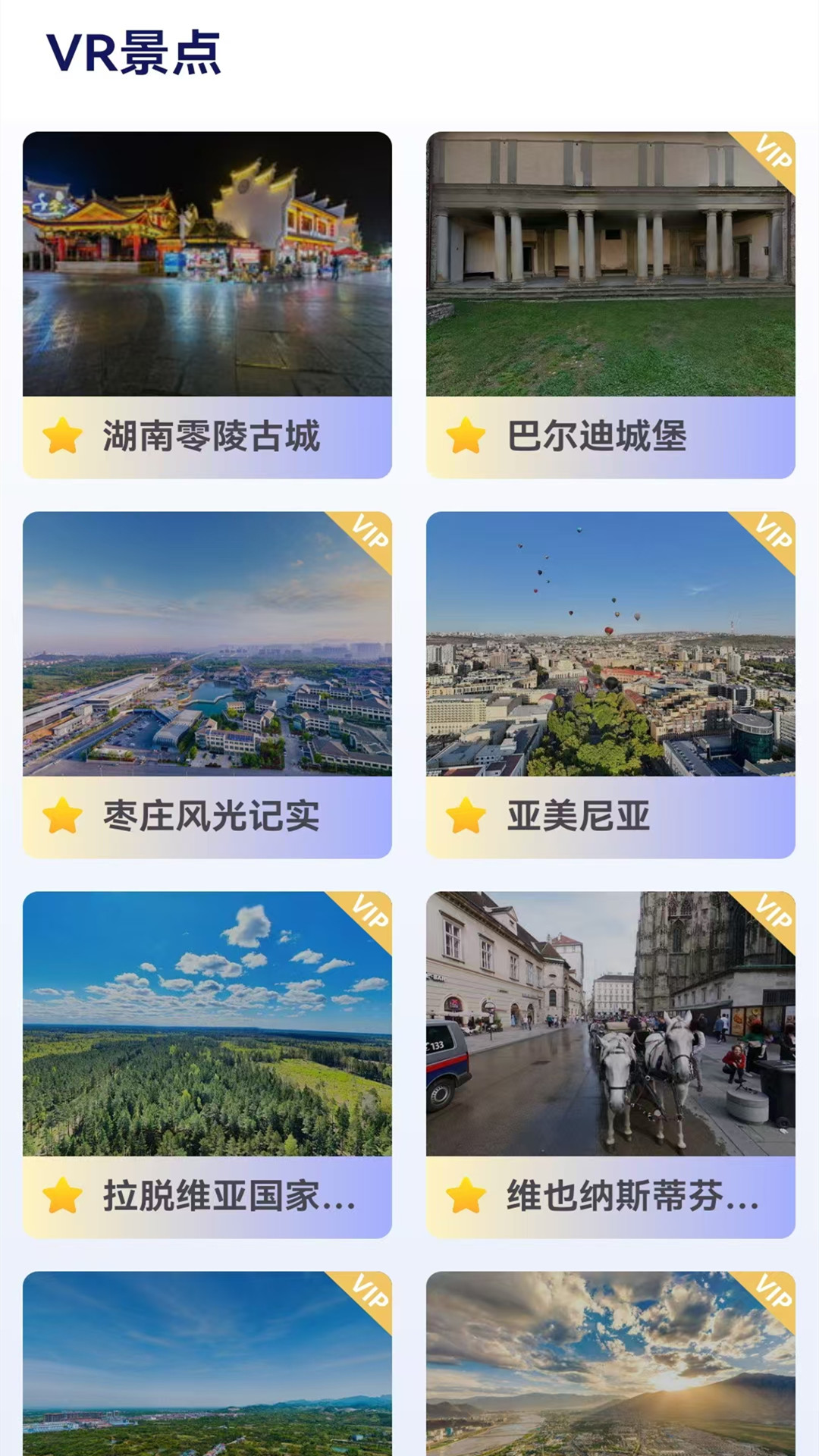Select the star icon next to 枣庄风光记实
The height and width of the screenshot is (1456, 819).
64,816
